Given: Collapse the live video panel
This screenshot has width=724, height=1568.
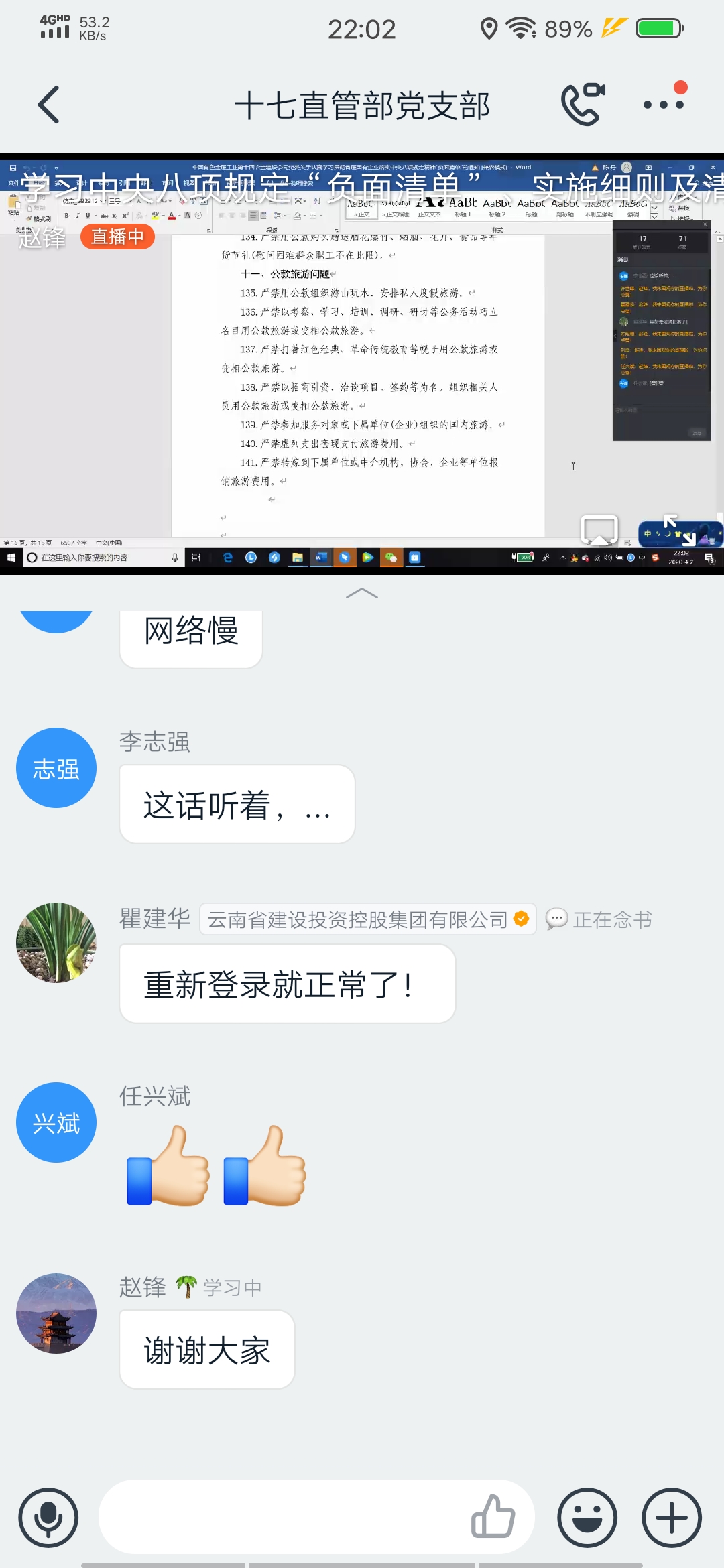Looking at the screenshot, I should 362,593.
